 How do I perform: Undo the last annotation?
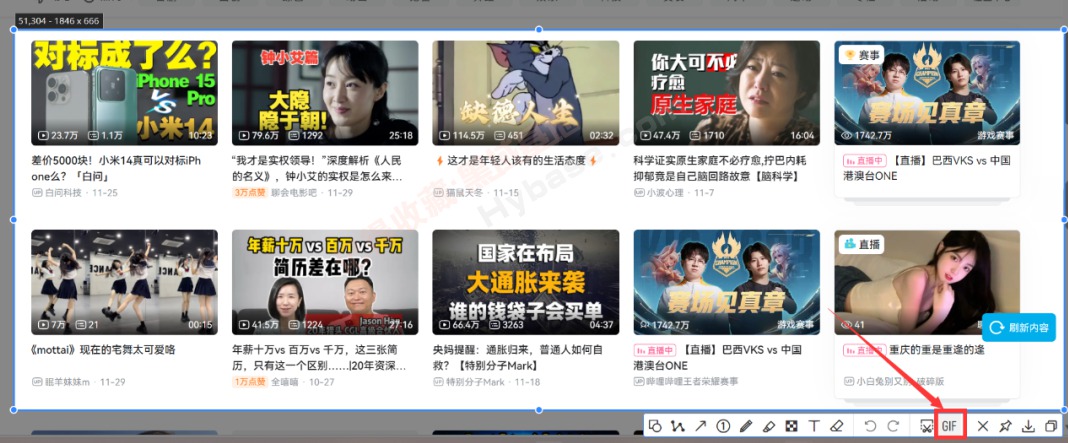click(870, 426)
